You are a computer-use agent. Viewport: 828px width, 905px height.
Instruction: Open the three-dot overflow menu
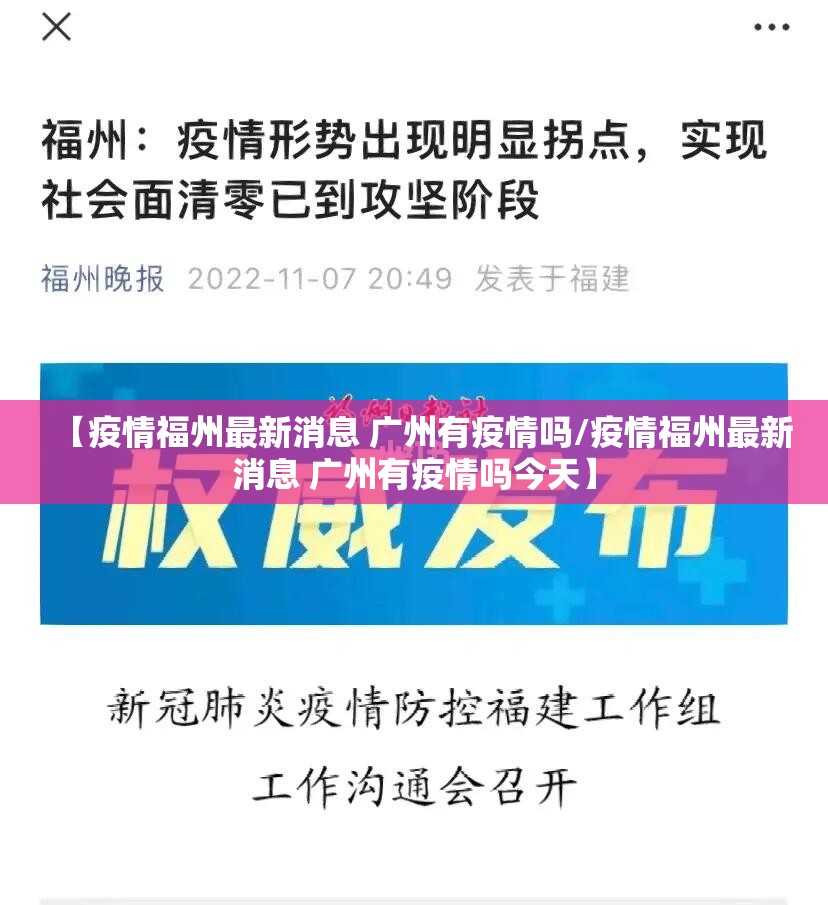click(x=770, y=27)
